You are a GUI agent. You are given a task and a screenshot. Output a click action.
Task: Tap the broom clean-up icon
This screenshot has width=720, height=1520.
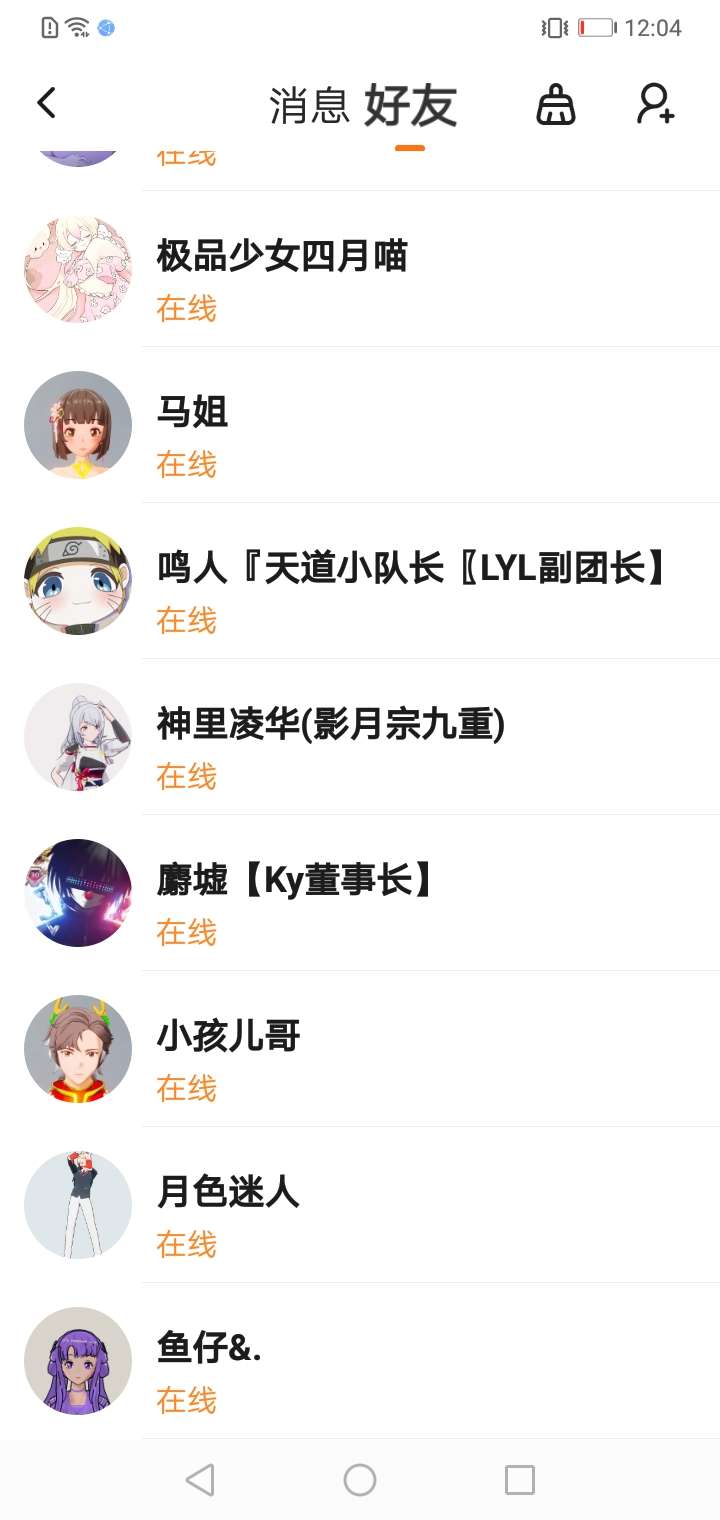point(556,104)
